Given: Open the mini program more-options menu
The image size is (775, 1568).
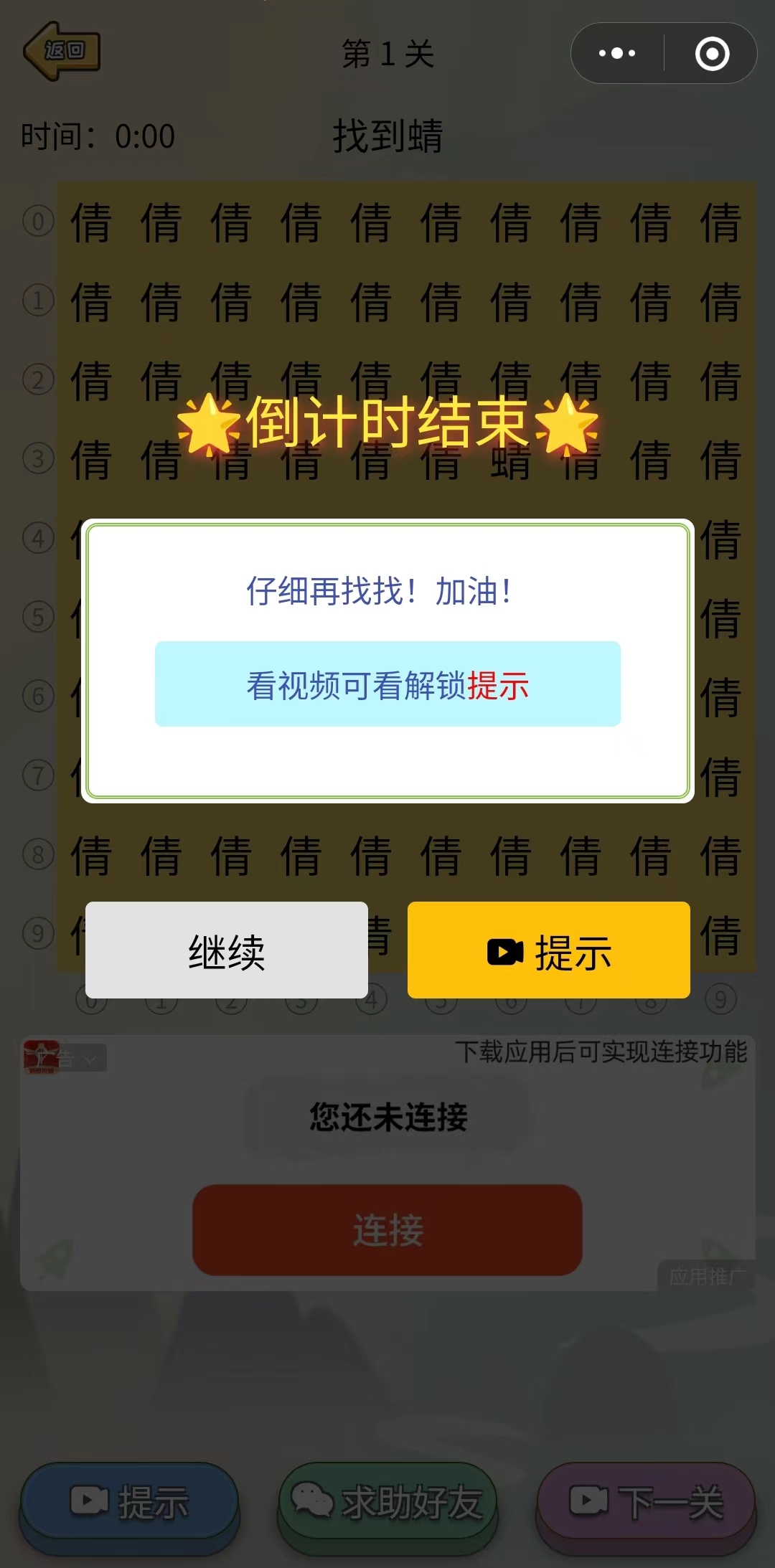Looking at the screenshot, I should (x=617, y=53).
